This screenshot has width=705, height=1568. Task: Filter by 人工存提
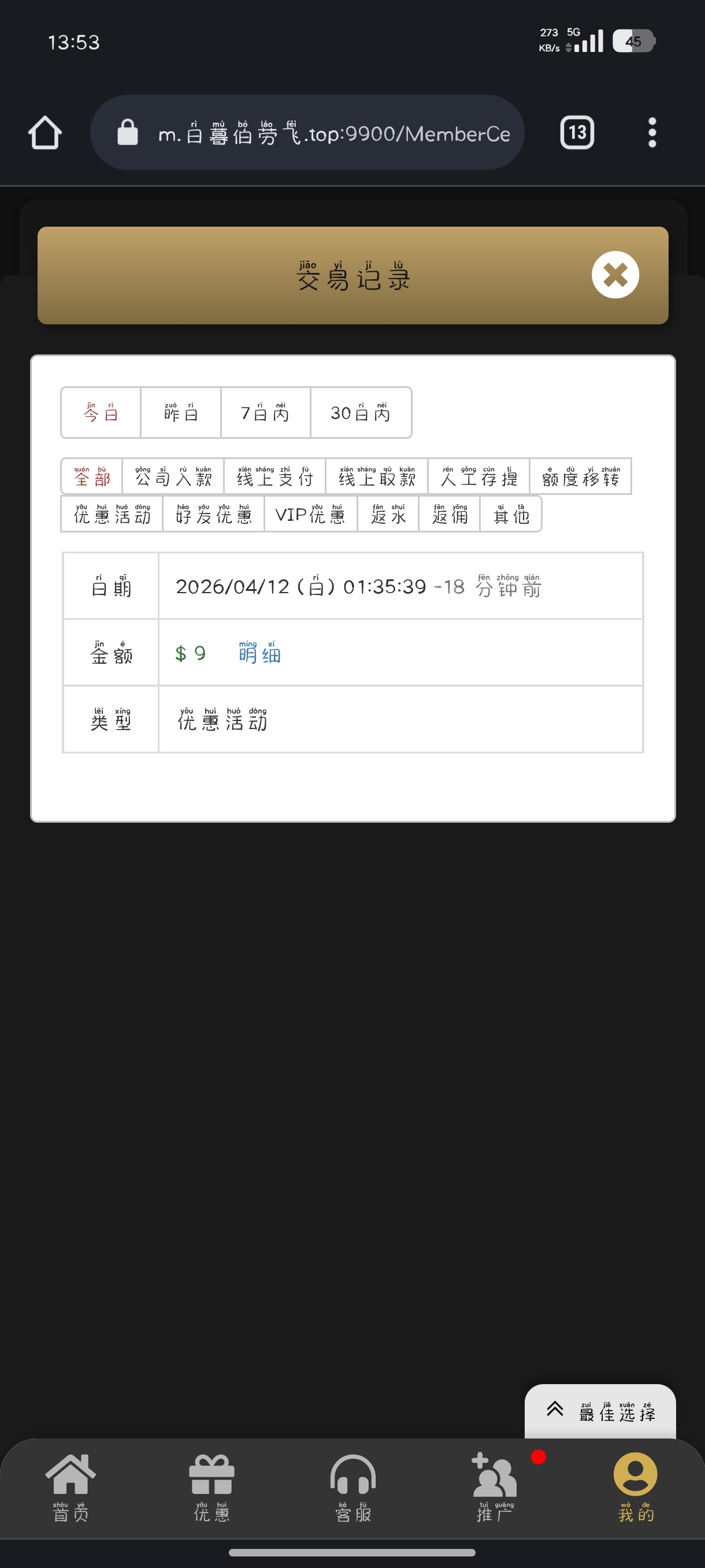478,476
